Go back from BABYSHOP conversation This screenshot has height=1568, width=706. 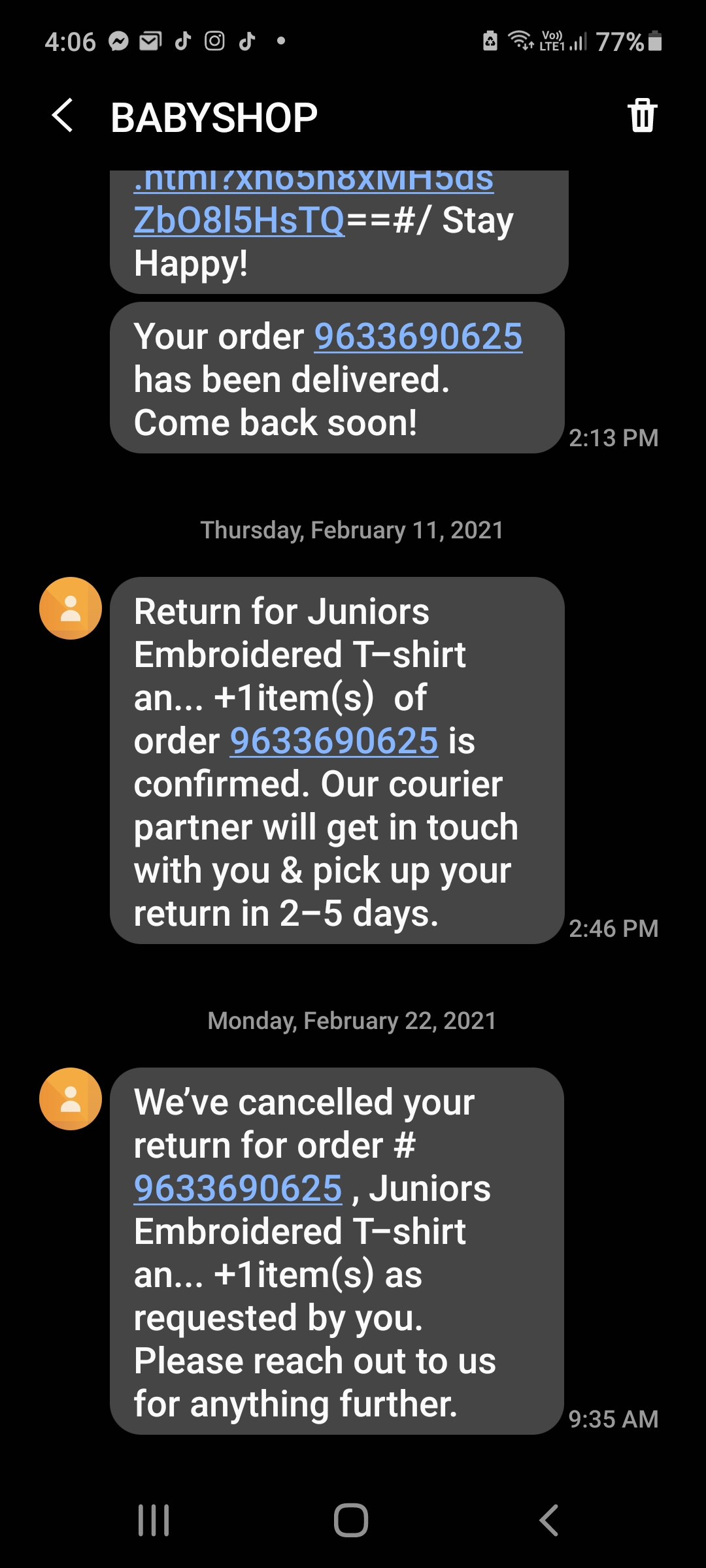tap(63, 116)
